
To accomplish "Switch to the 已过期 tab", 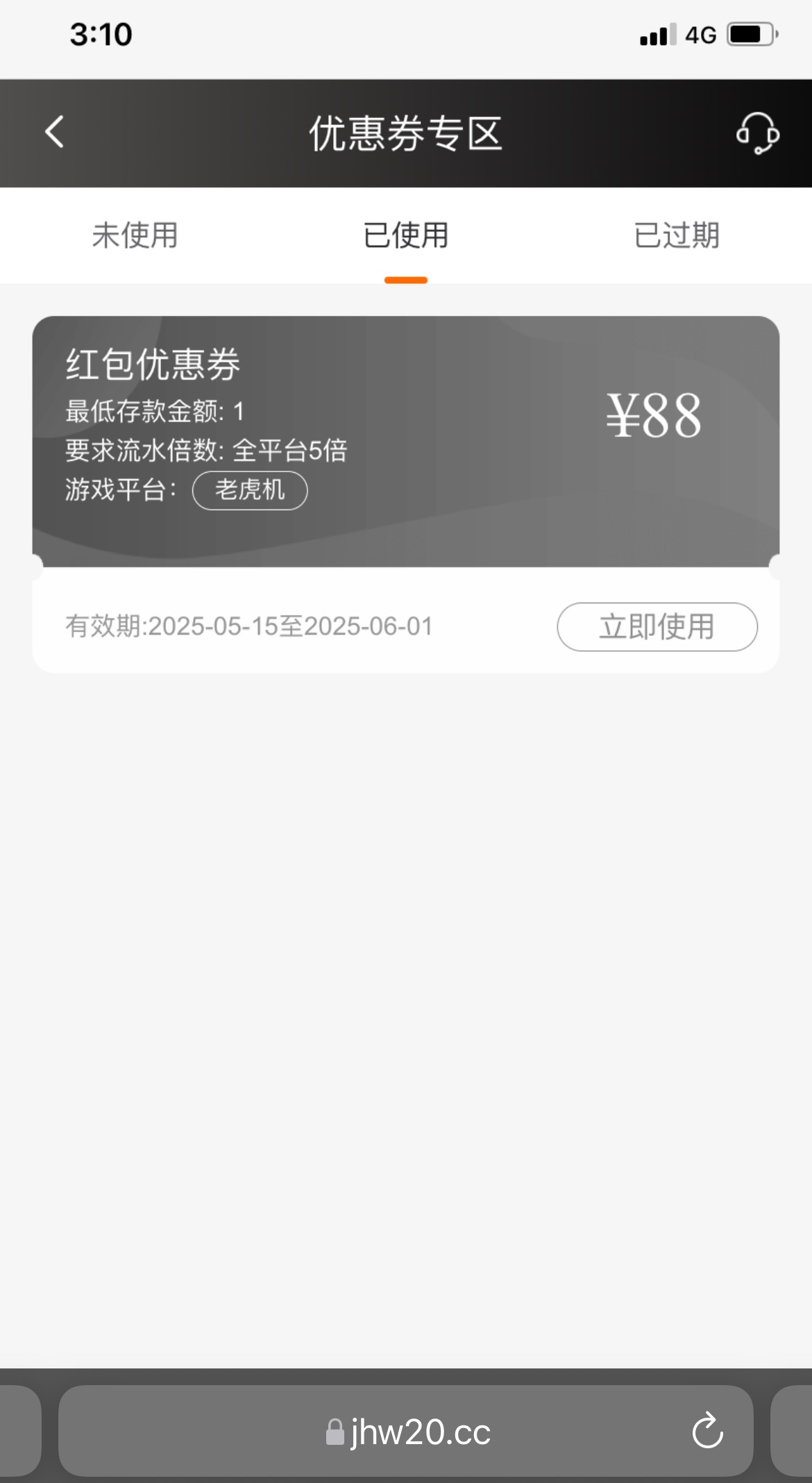I will (x=678, y=236).
